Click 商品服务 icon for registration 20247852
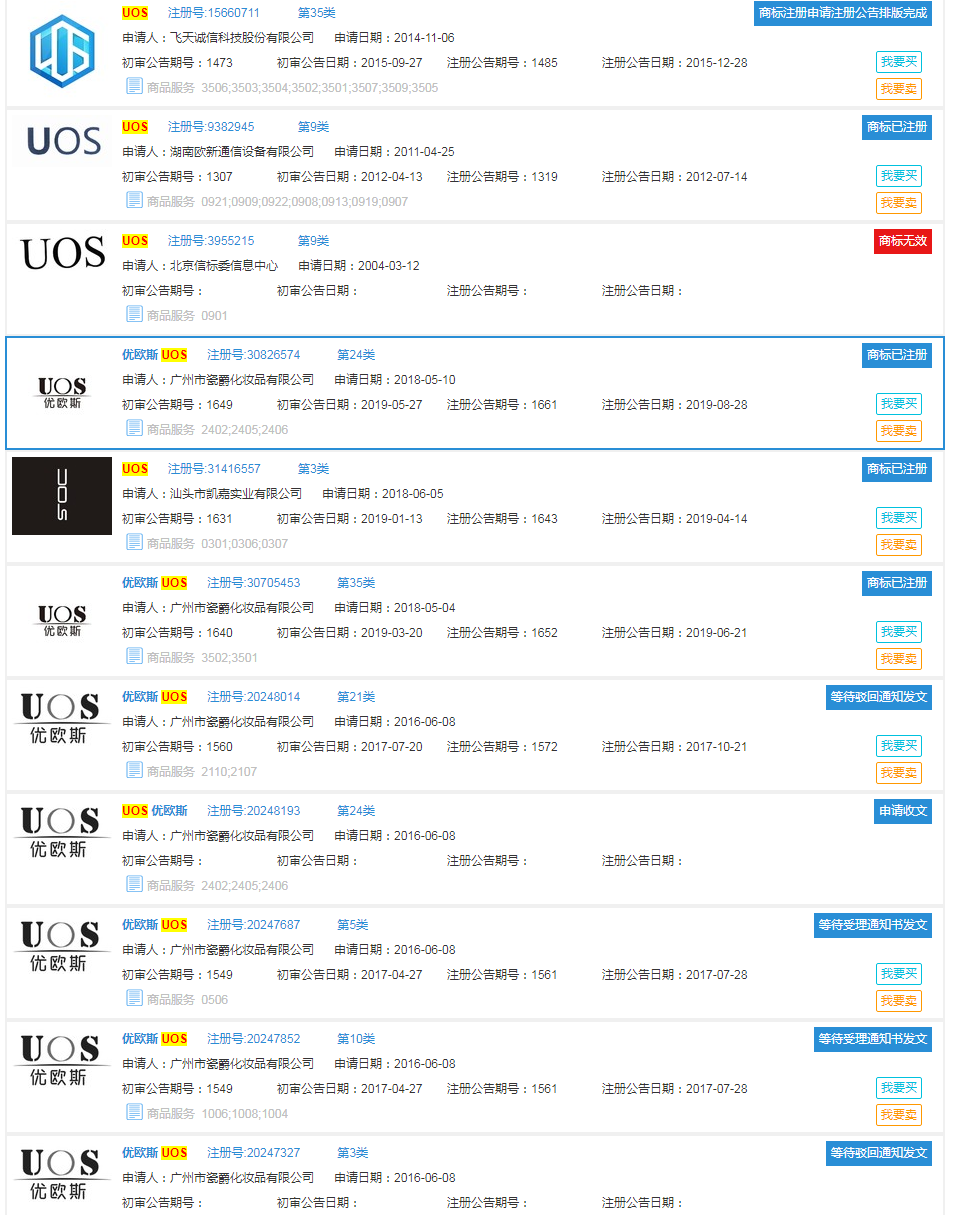The image size is (955, 1215). [134, 1113]
